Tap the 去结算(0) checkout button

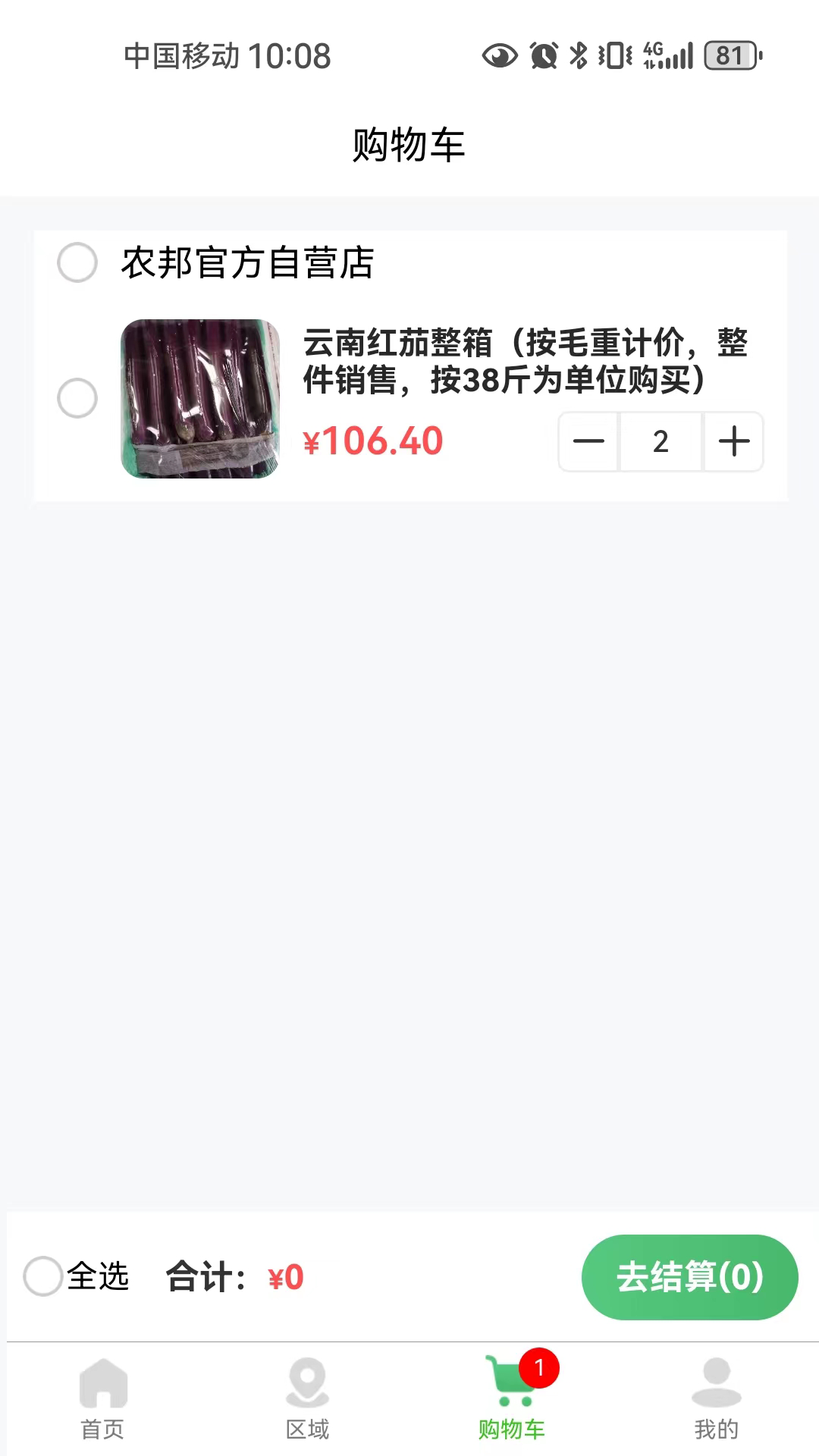(x=689, y=1276)
